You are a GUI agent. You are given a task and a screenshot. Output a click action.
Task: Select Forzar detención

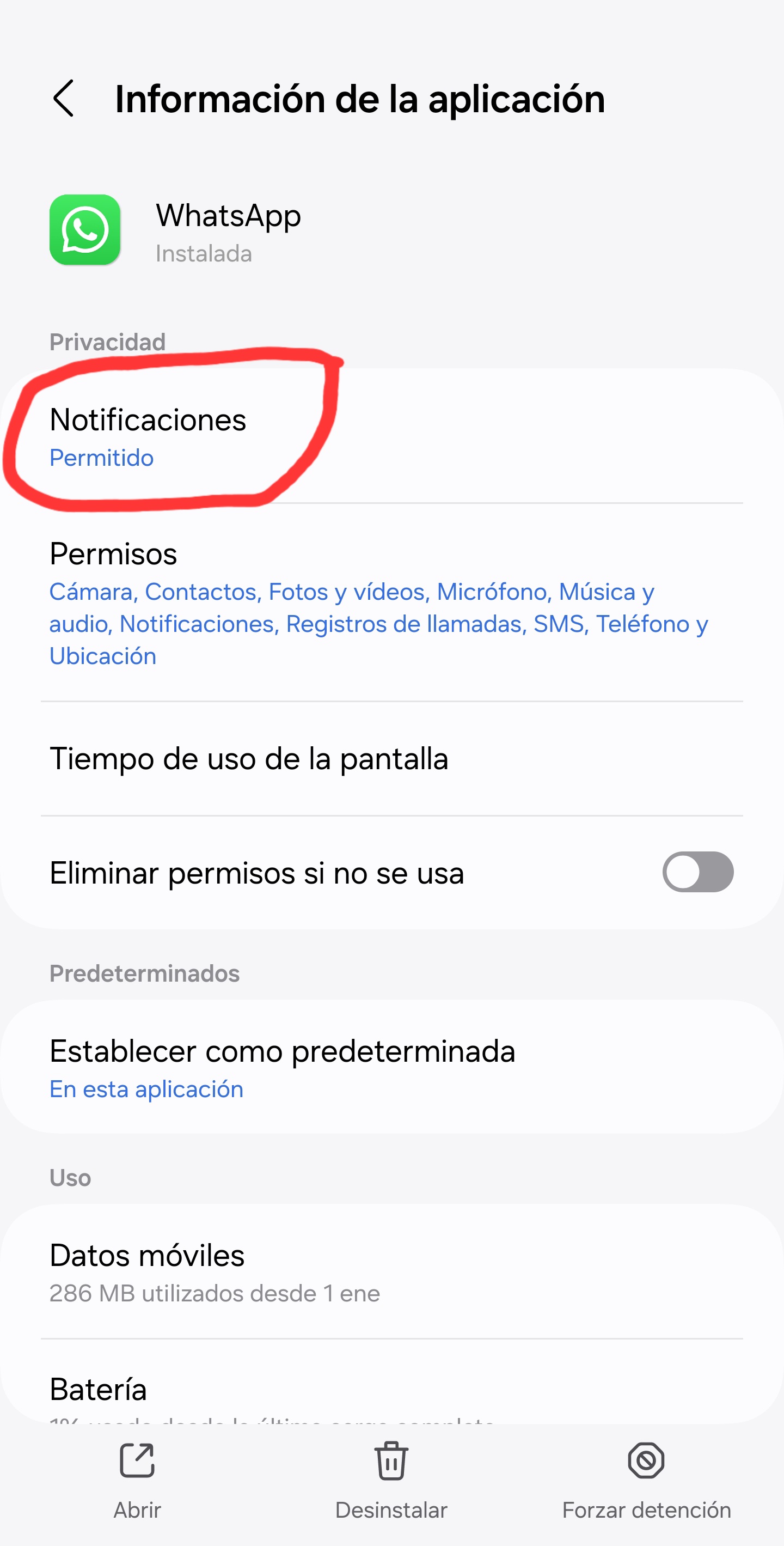point(646,1480)
